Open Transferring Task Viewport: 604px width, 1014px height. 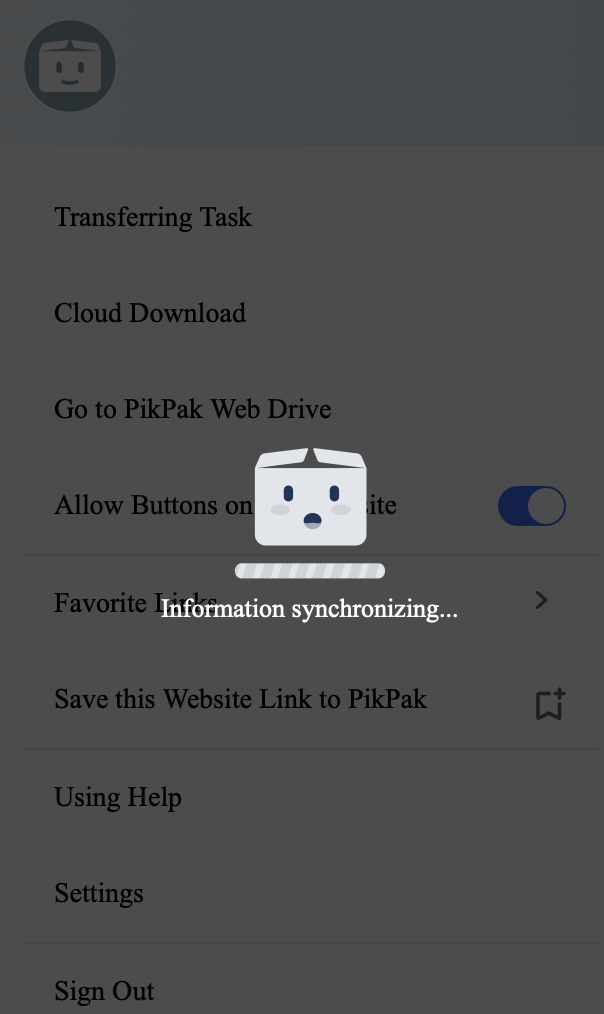click(x=153, y=217)
